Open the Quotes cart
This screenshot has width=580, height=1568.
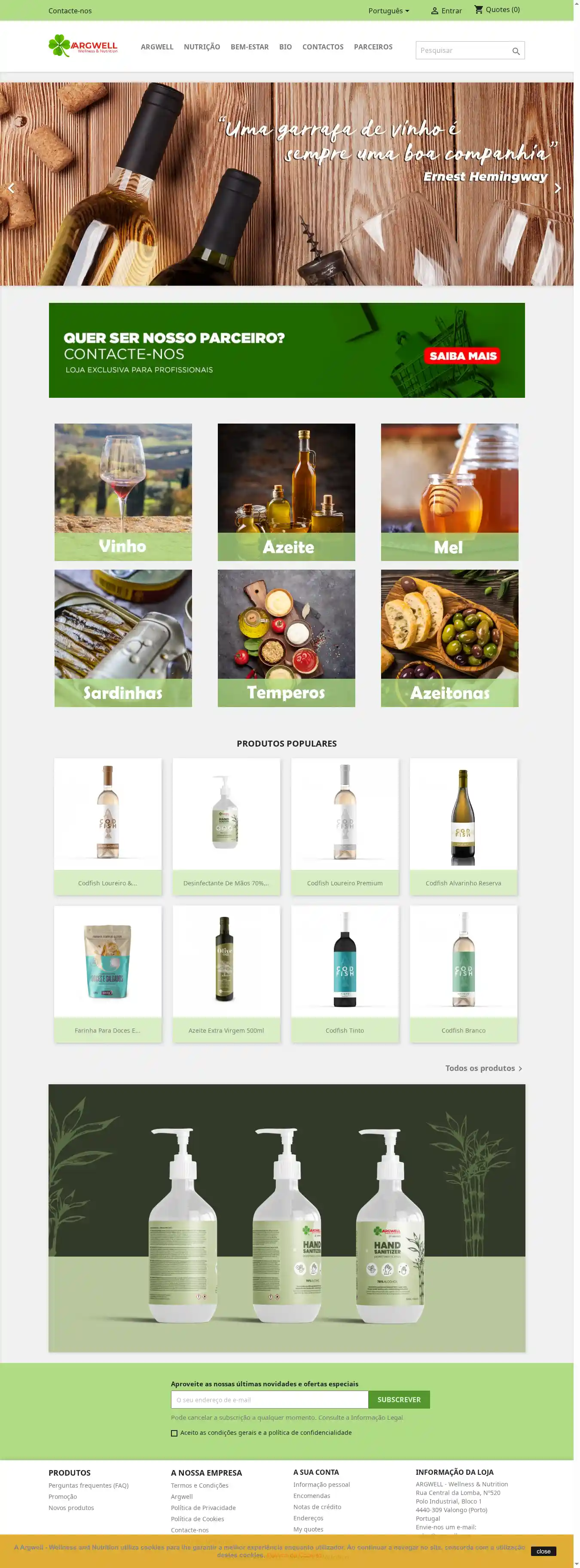[497, 10]
